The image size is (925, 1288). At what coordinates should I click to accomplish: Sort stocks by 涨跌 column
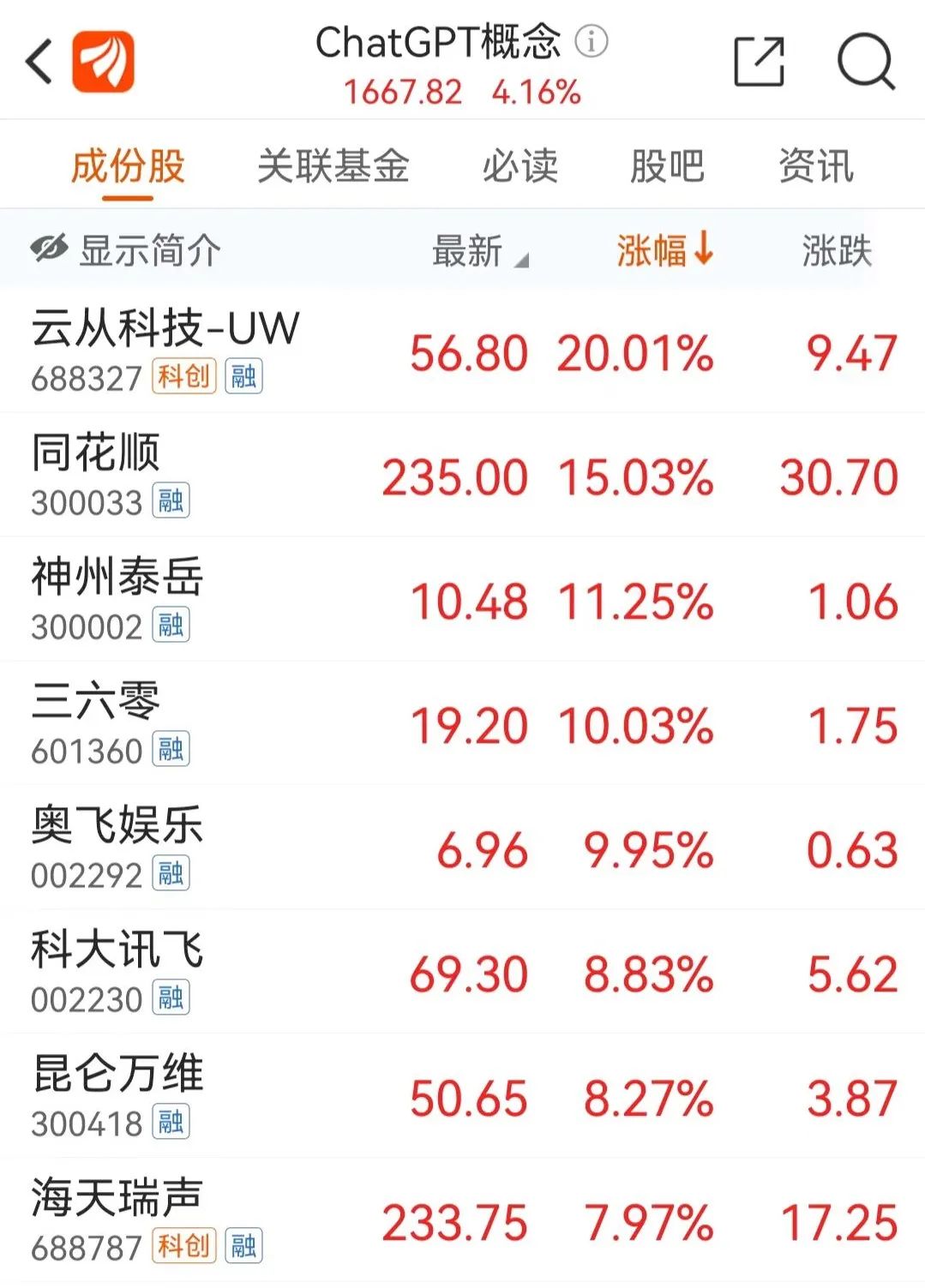(836, 251)
